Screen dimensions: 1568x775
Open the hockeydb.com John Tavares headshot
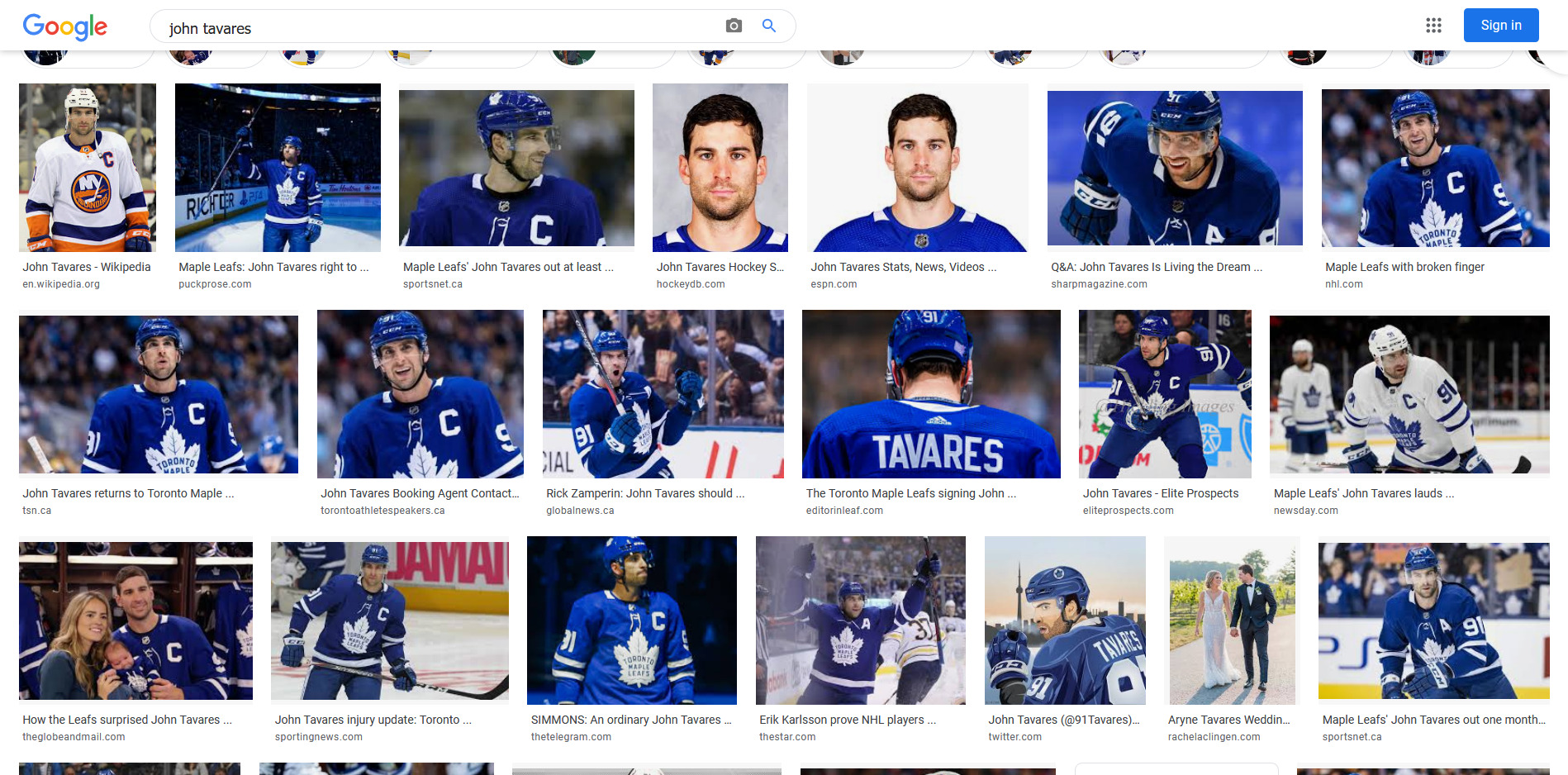coord(720,168)
